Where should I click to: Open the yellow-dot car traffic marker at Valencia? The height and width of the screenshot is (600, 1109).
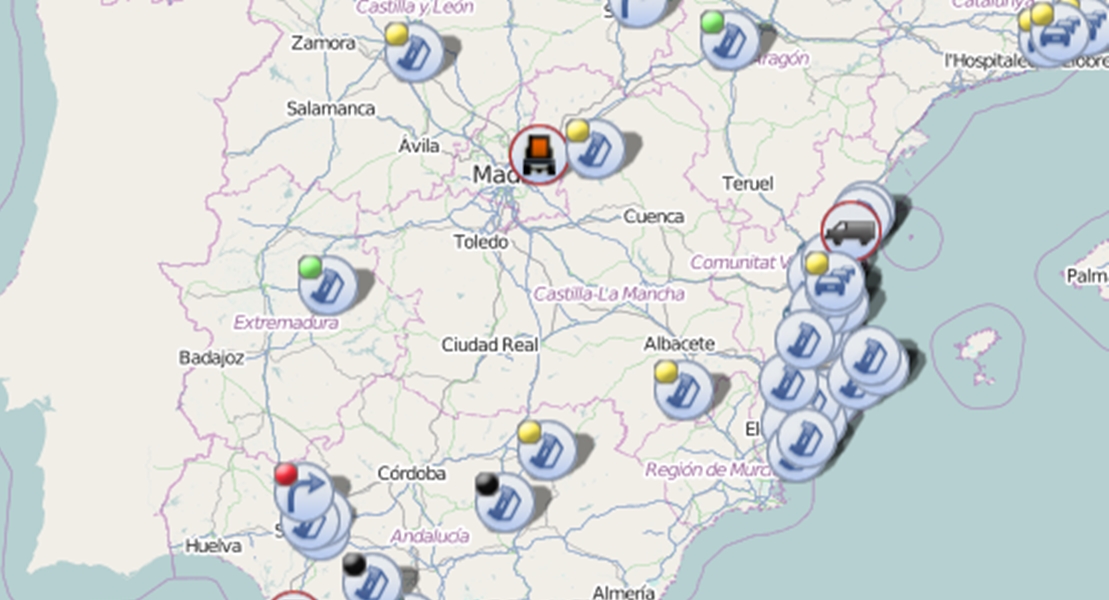(x=834, y=282)
